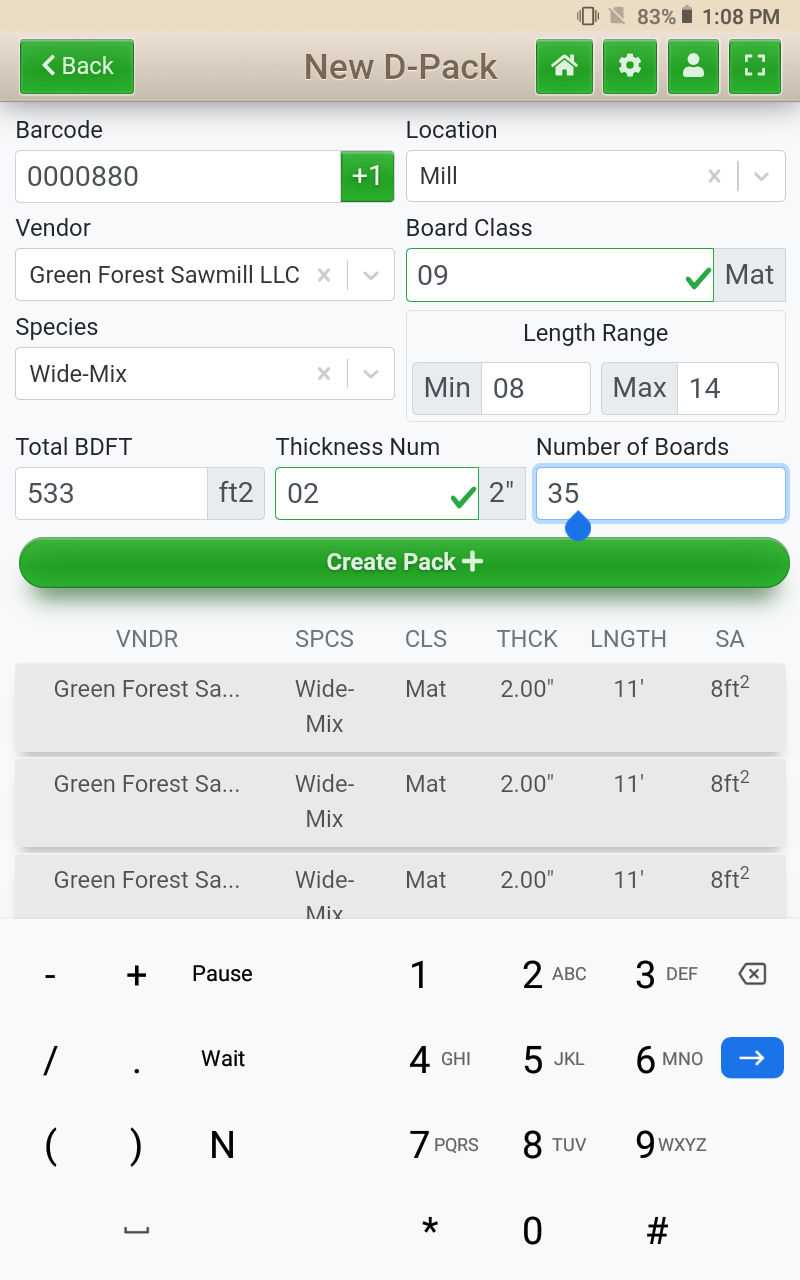Delete last digit with keypad backspace
This screenshot has height=1280, width=800.
[x=752, y=974]
